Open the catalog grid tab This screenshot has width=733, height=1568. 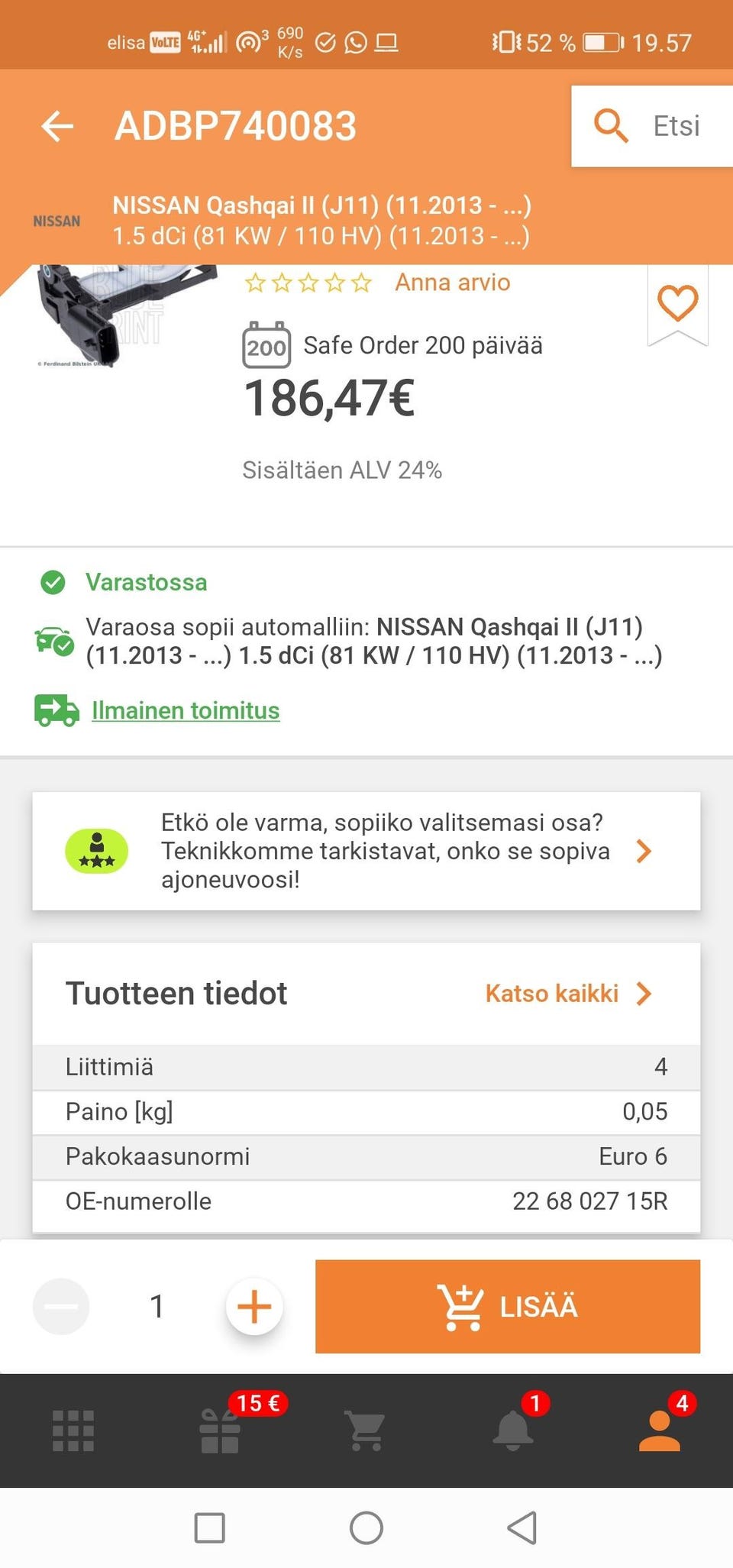(73, 1431)
